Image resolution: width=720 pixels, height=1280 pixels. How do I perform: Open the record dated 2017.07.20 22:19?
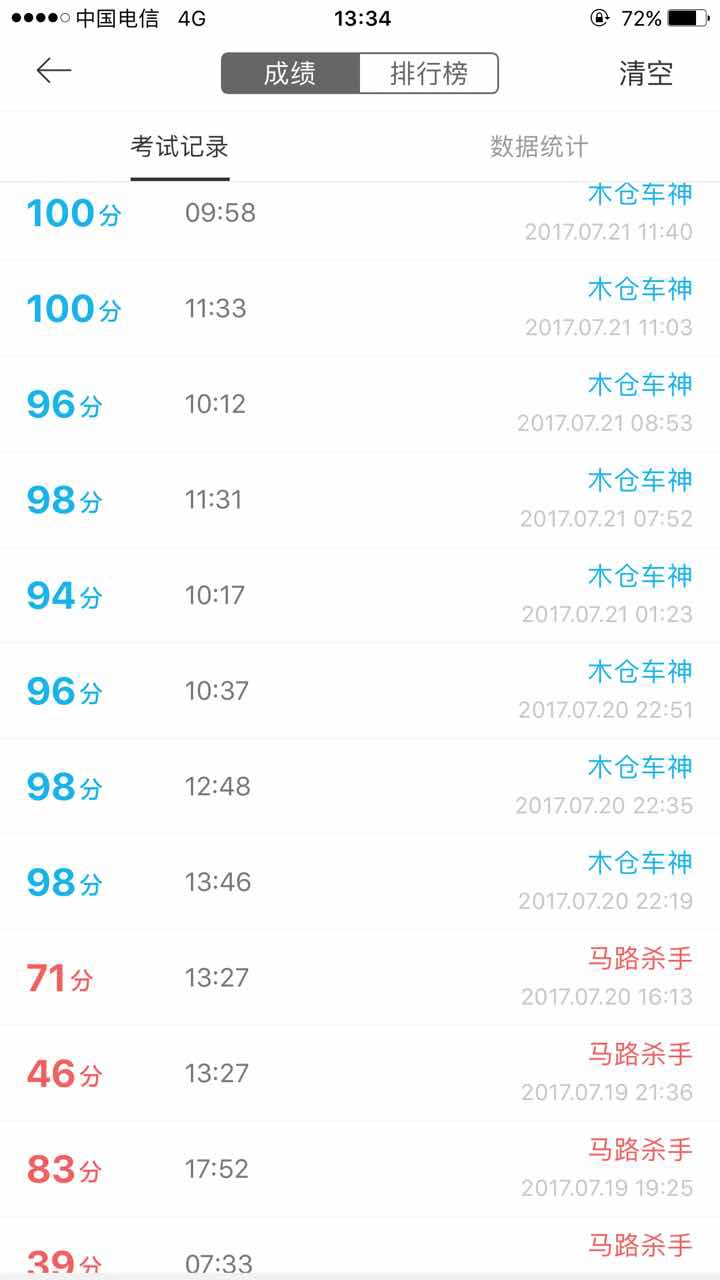[x=360, y=883]
